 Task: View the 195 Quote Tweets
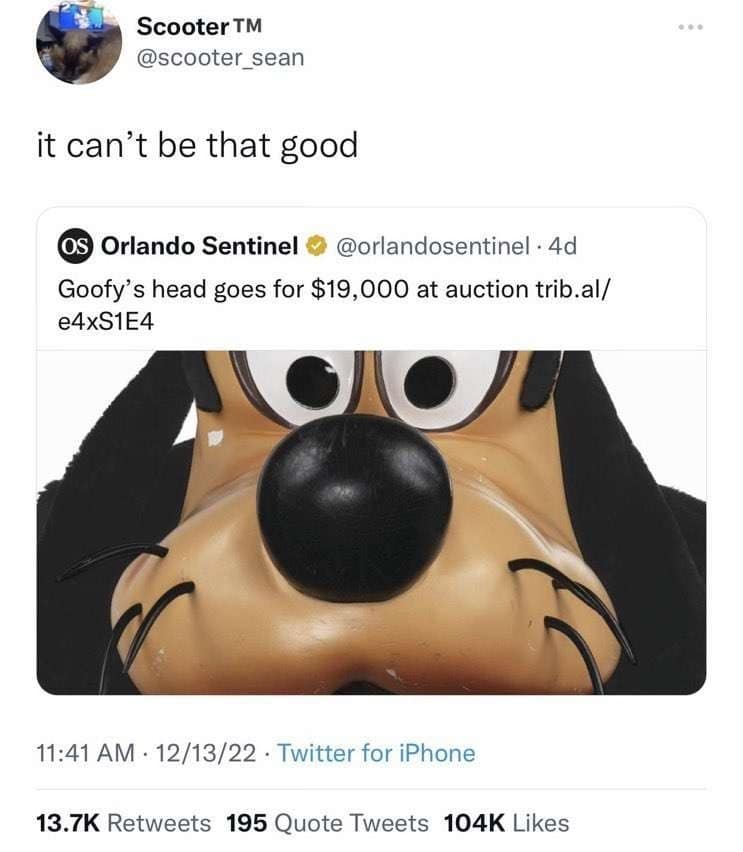coord(327,823)
